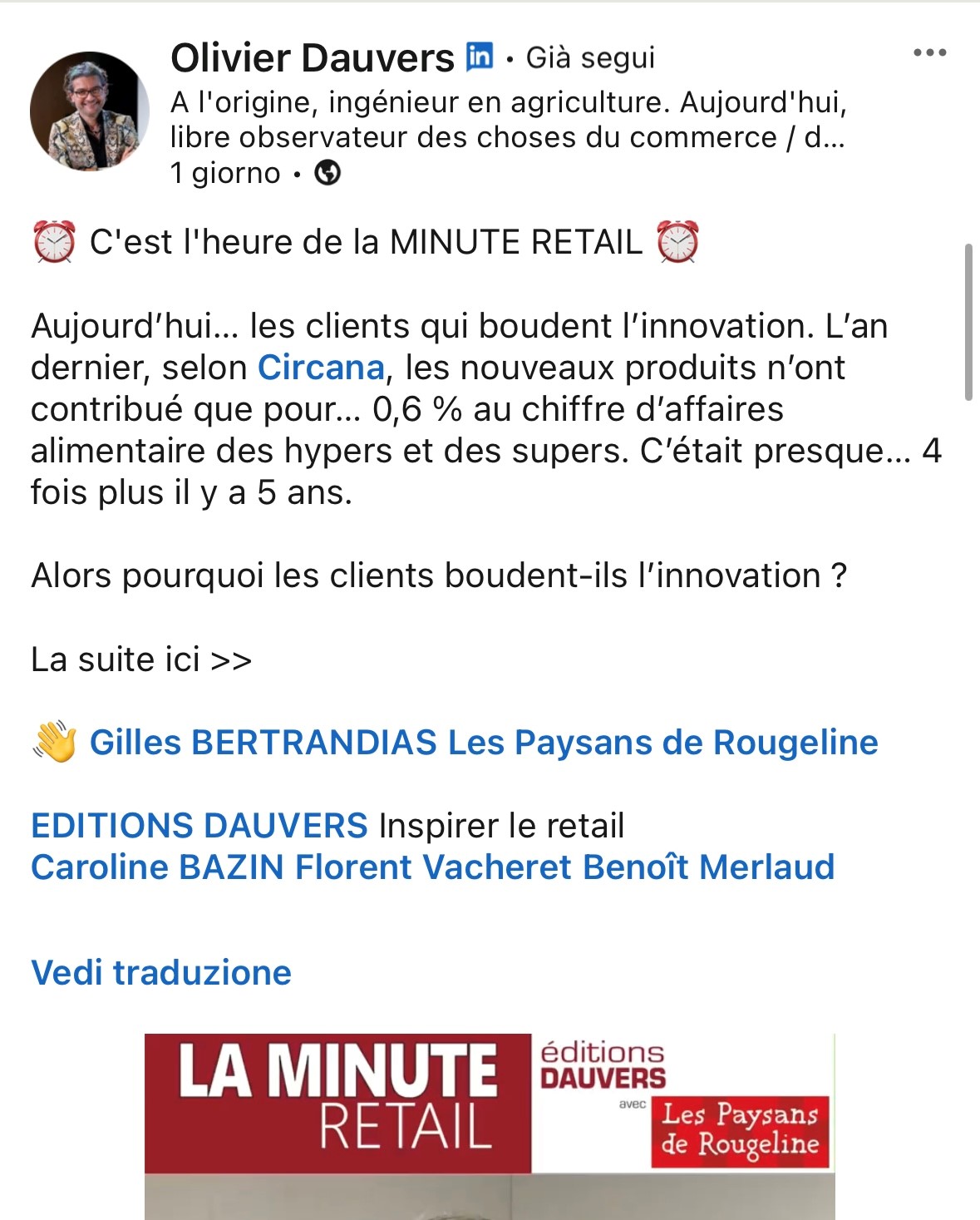Open Caroline BAZIN's profile link
The width and height of the screenshot is (980, 1220).
(x=158, y=867)
